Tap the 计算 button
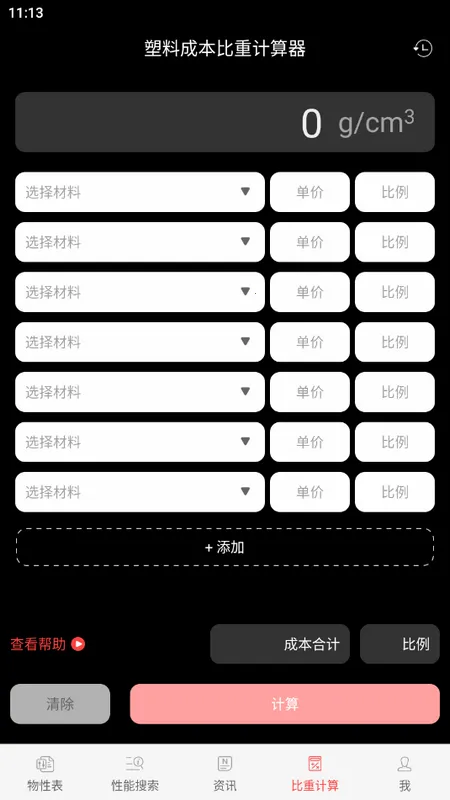The width and height of the screenshot is (450, 800). point(285,704)
